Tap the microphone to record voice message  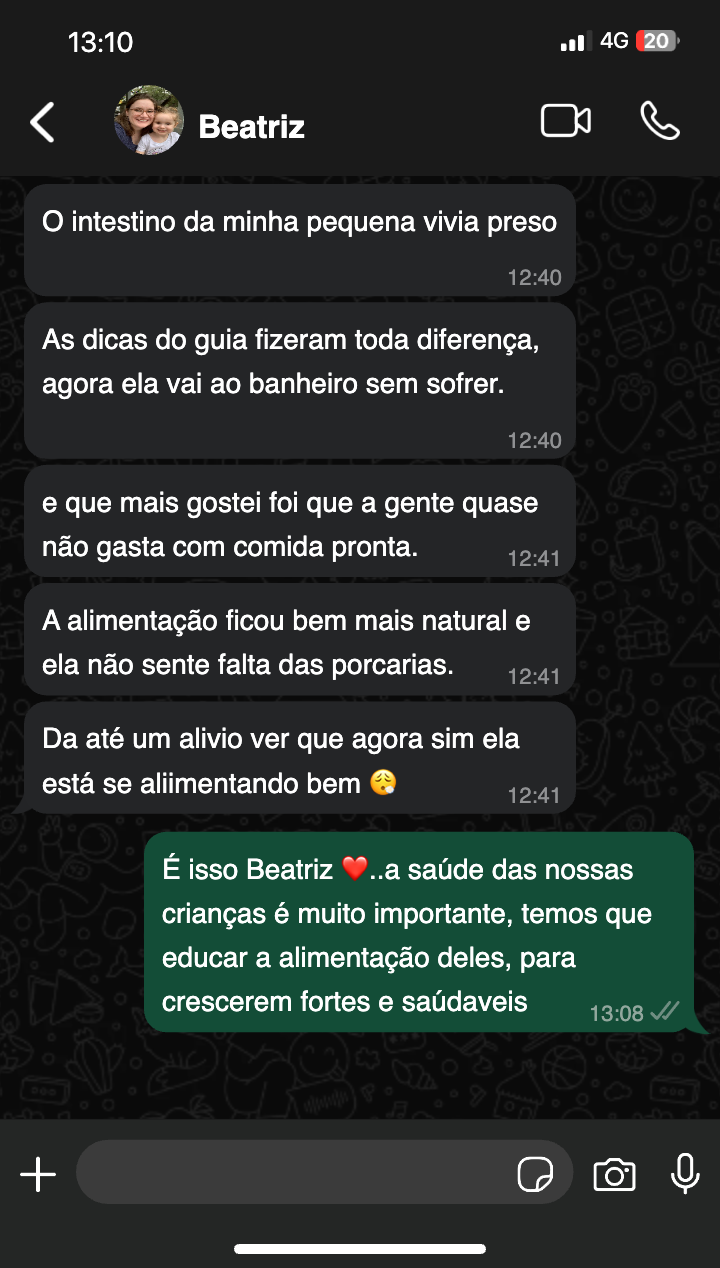tap(685, 1173)
